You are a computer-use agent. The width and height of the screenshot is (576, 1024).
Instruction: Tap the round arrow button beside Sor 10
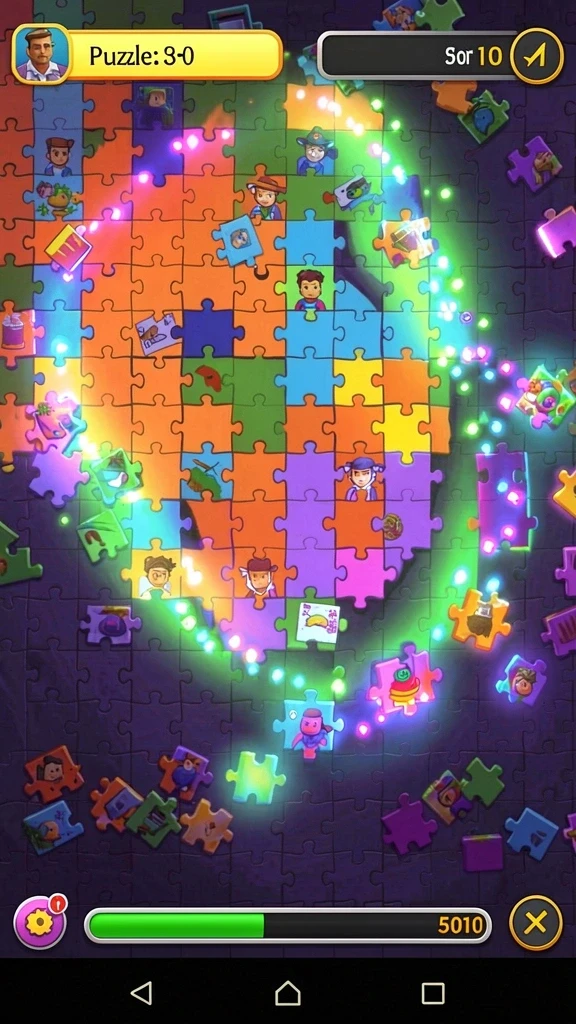tap(536, 56)
